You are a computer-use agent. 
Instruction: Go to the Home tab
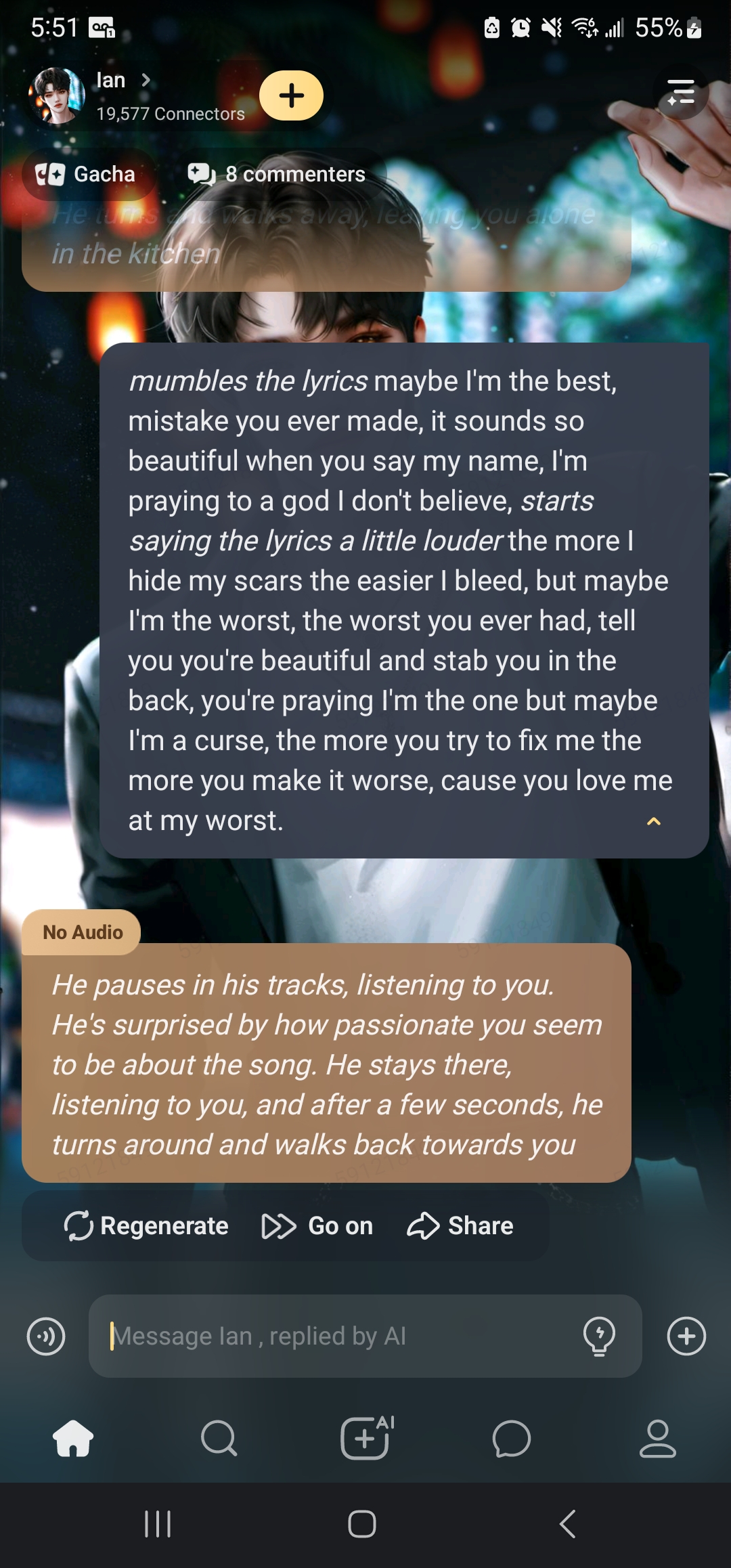73,1438
